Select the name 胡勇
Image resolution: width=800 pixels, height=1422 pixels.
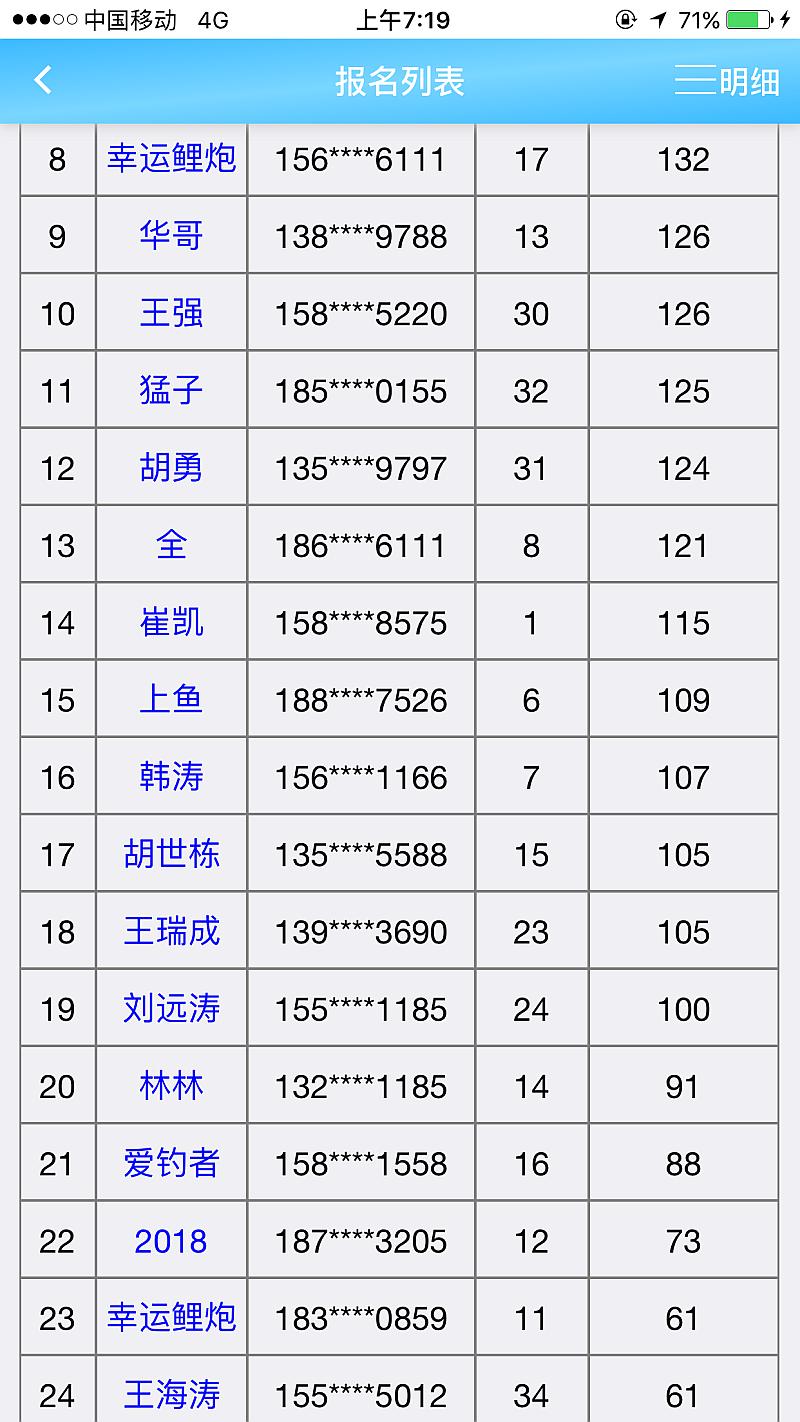point(171,467)
